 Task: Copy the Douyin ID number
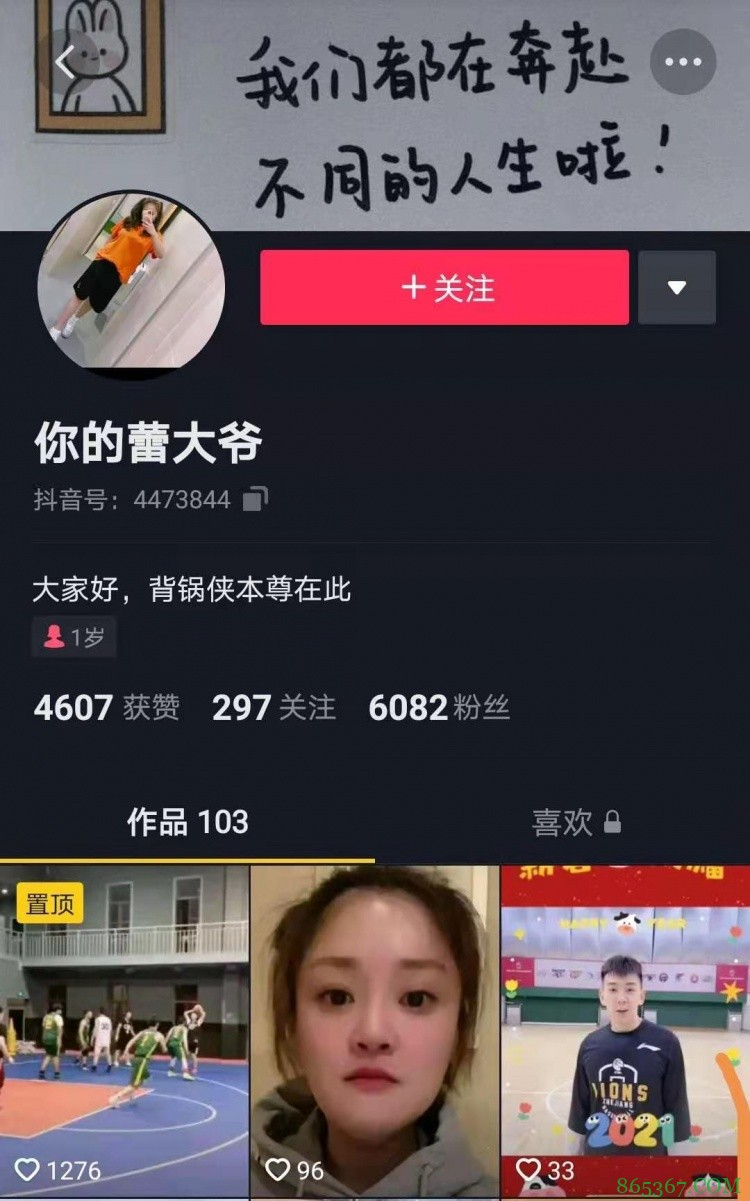click(257, 498)
